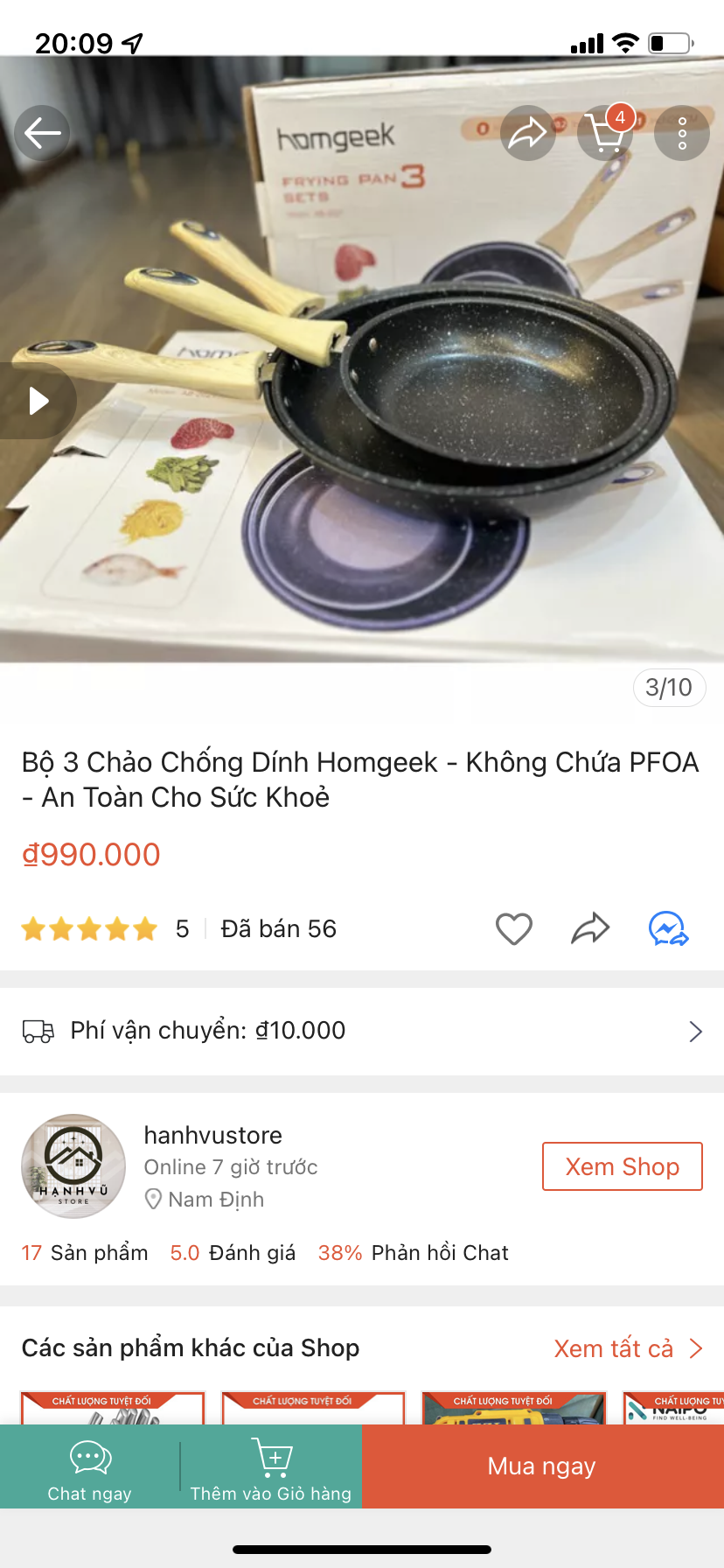Open shipping fee details row
Viewport: 724px width, 1568px height.
pyautogui.click(x=362, y=1031)
